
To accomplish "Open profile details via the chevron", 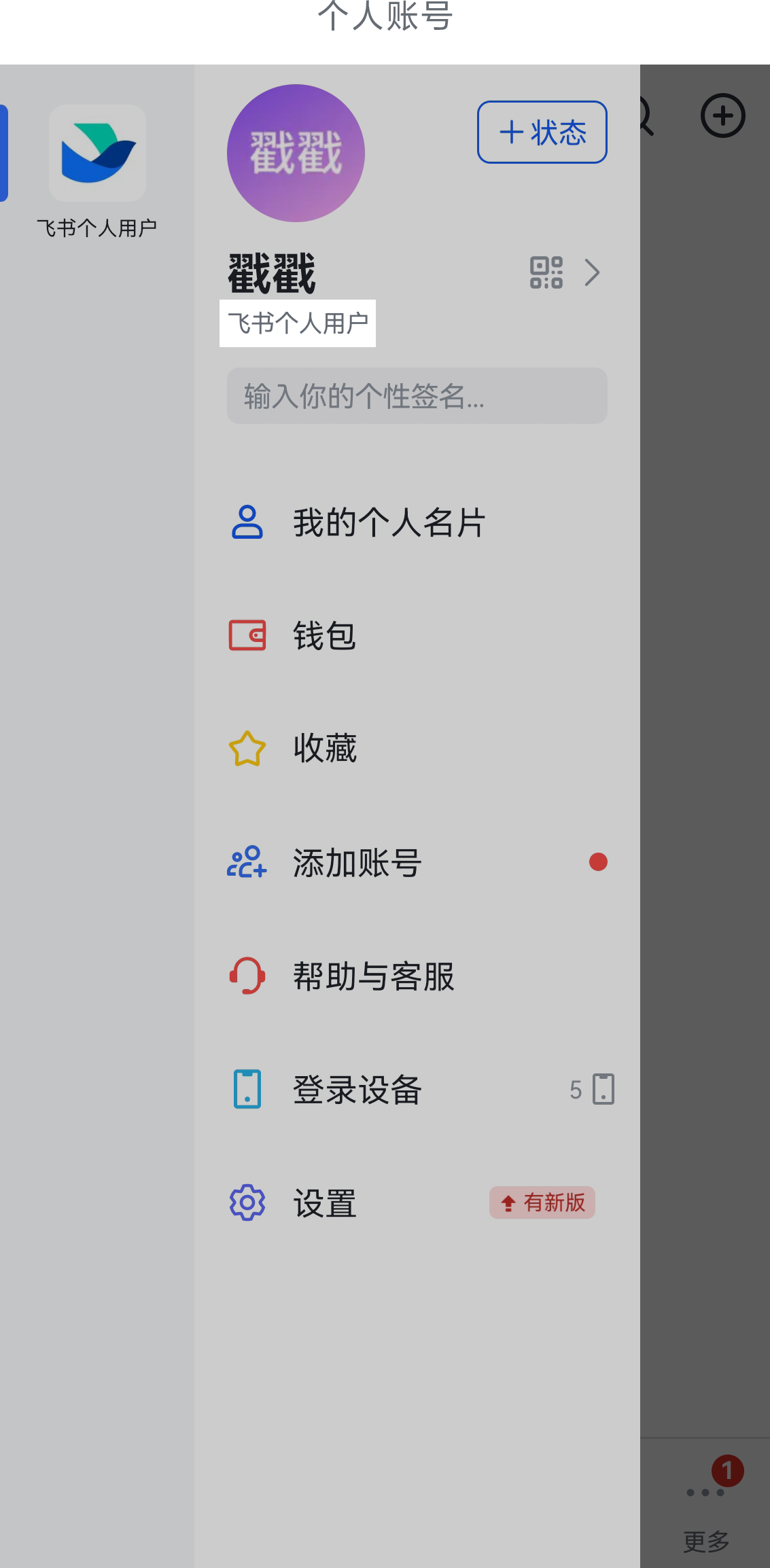I will click(x=592, y=272).
